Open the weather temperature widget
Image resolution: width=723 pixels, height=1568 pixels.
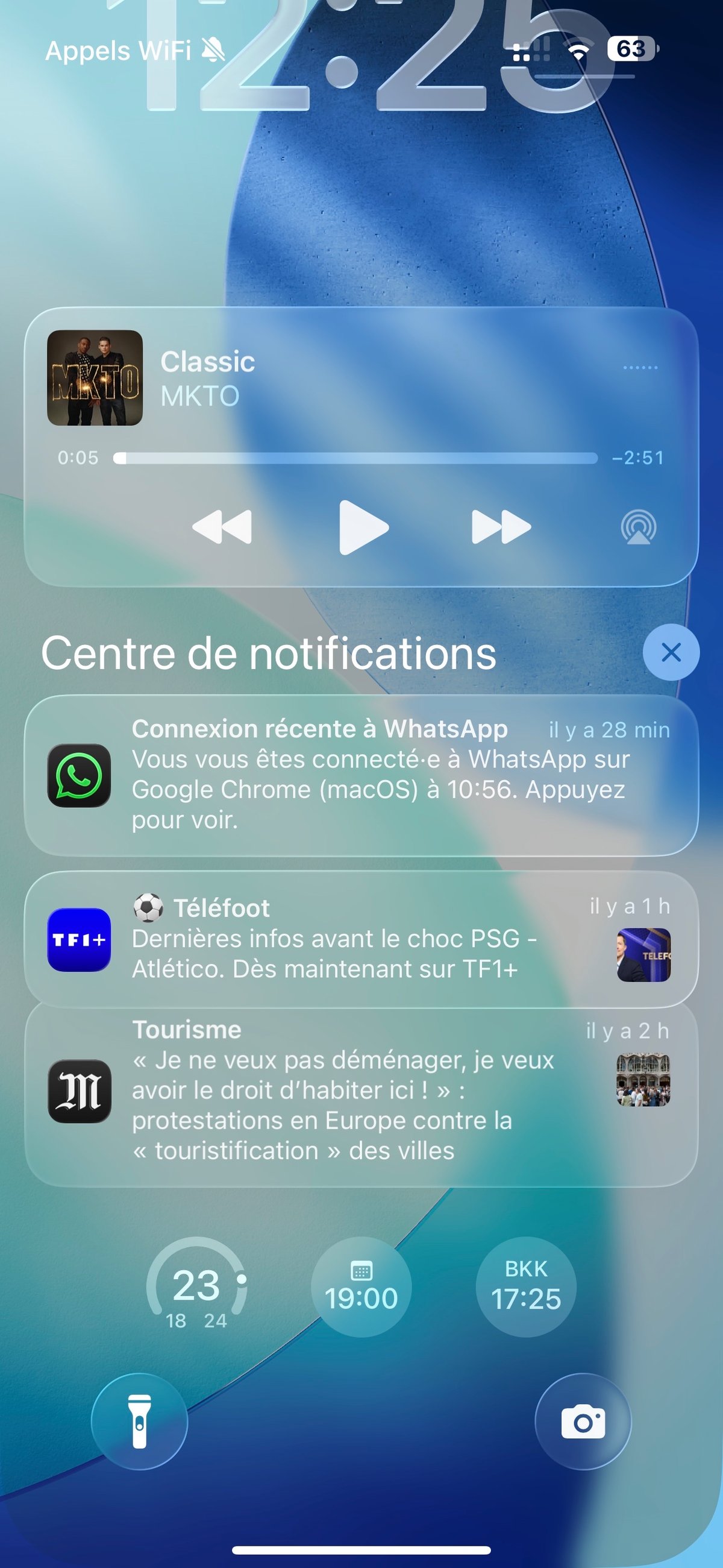coord(196,1286)
